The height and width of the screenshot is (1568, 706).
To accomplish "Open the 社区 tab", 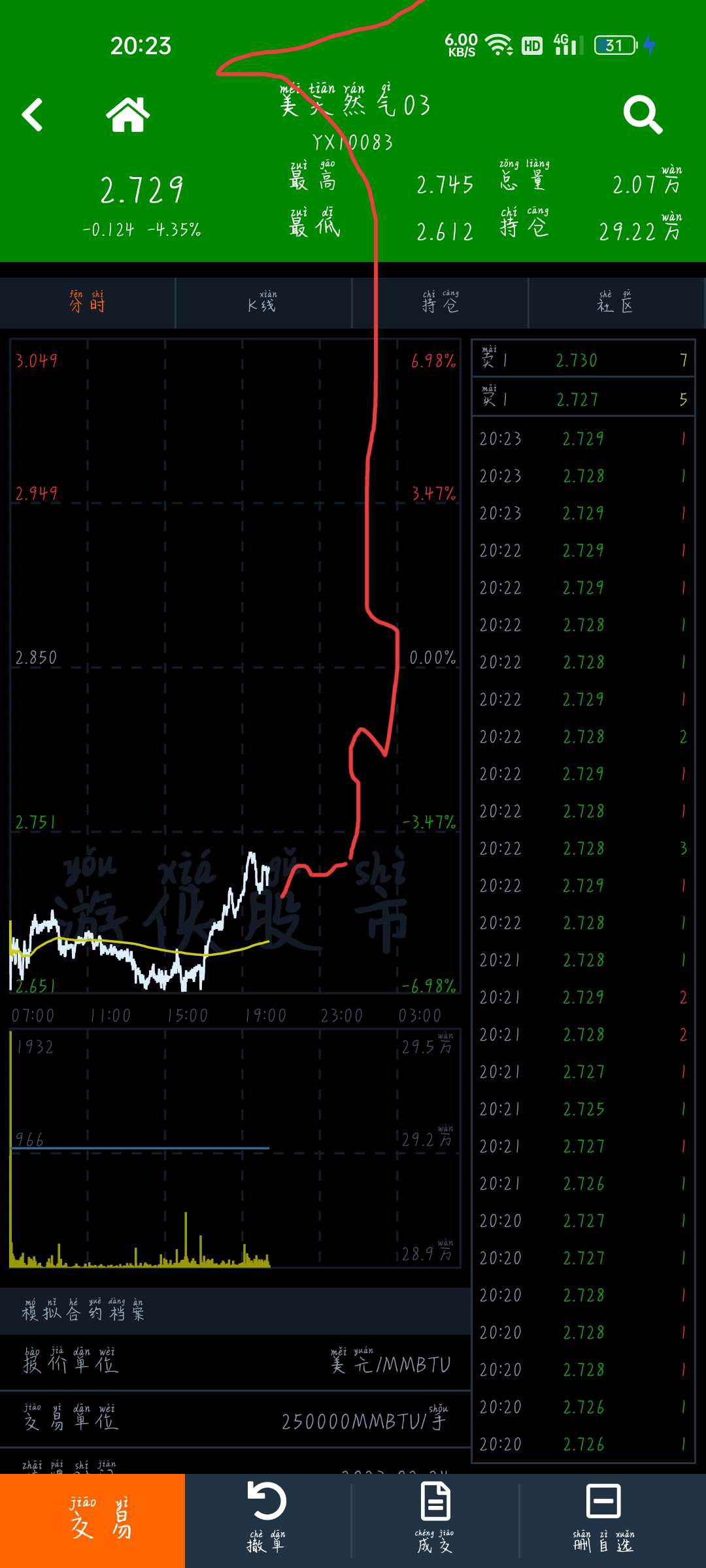I will (x=616, y=302).
